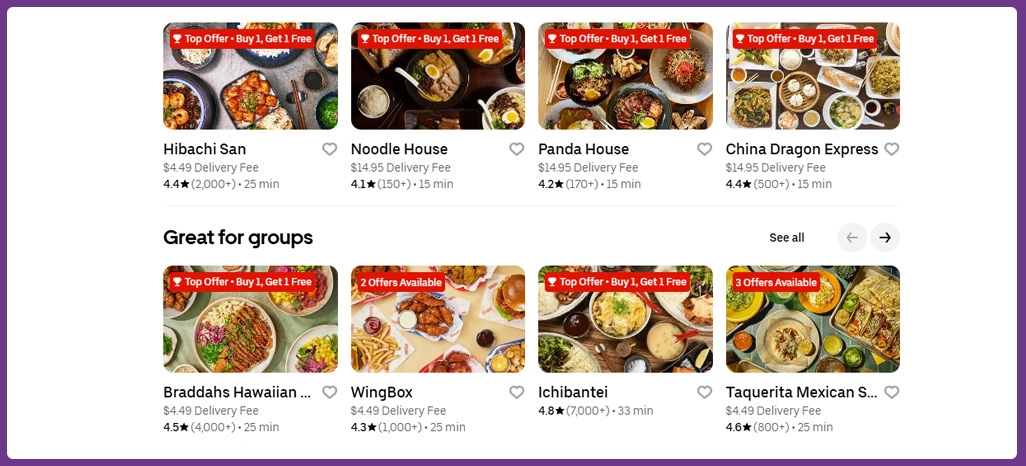This screenshot has width=1026, height=466.
Task: Show next Great for groups restaurants
Action: point(884,238)
